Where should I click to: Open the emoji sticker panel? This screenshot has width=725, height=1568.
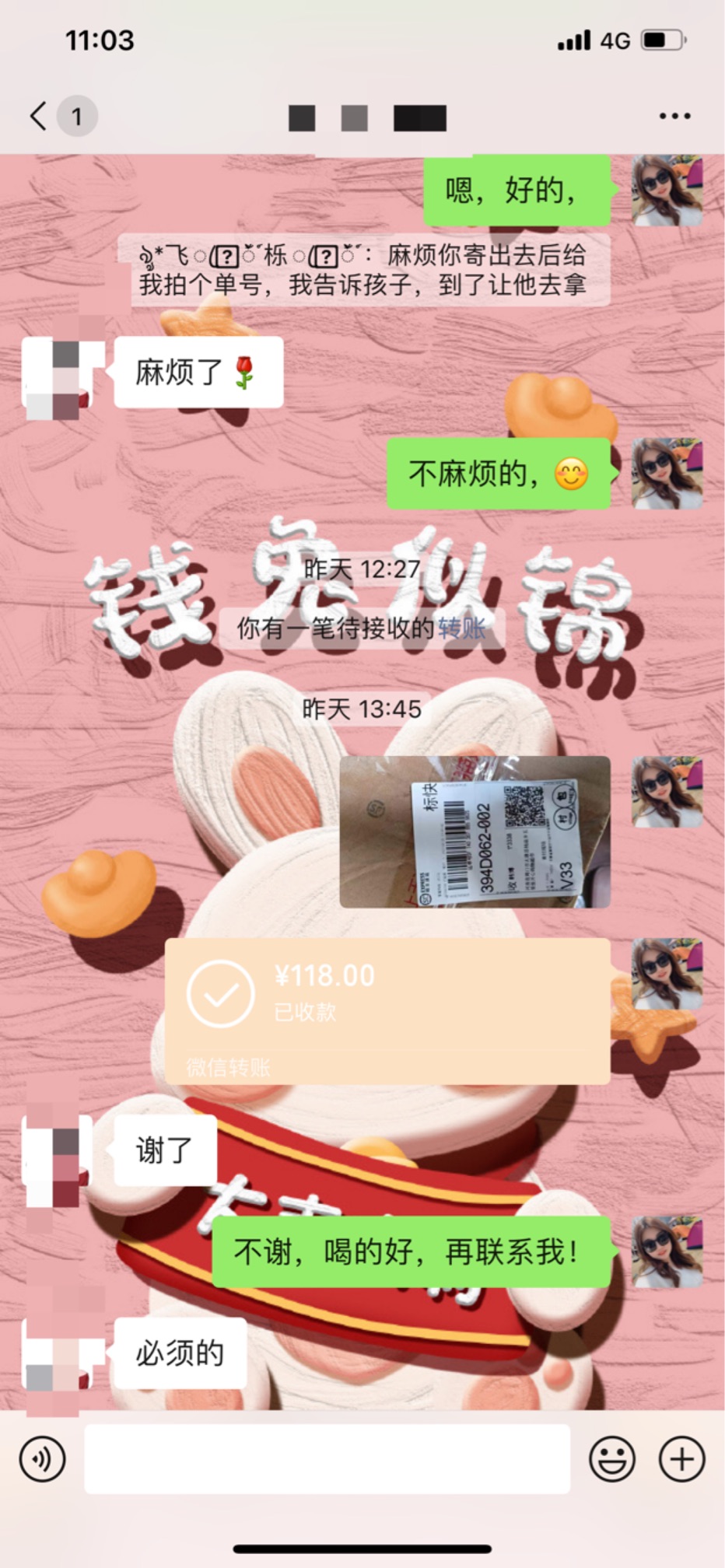pos(611,1459)
